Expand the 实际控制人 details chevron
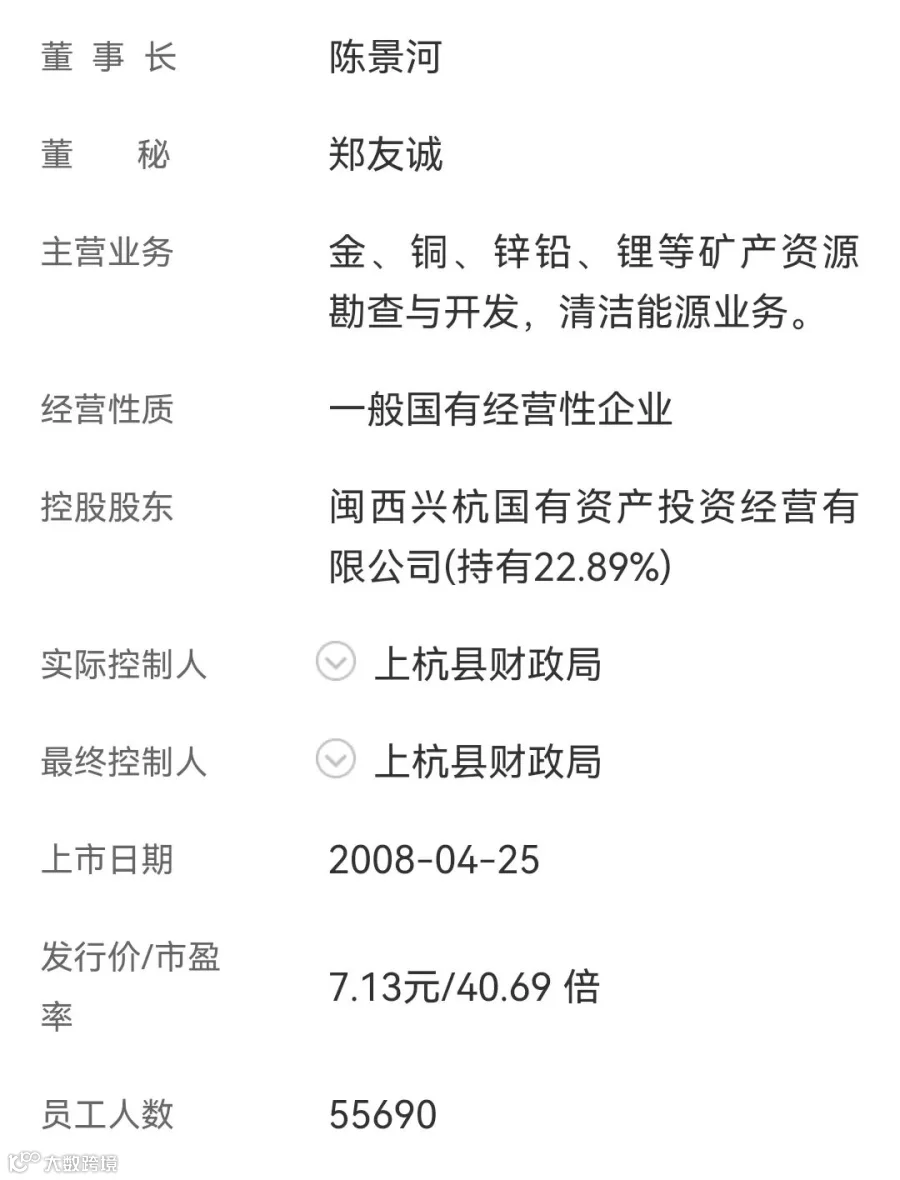 pos(335,662)
